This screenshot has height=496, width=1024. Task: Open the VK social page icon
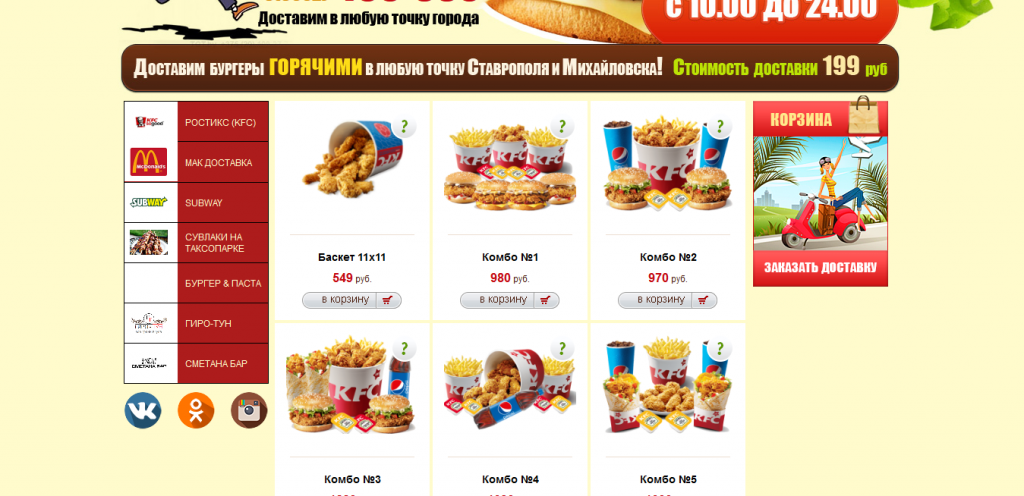[x=143, y=410]
